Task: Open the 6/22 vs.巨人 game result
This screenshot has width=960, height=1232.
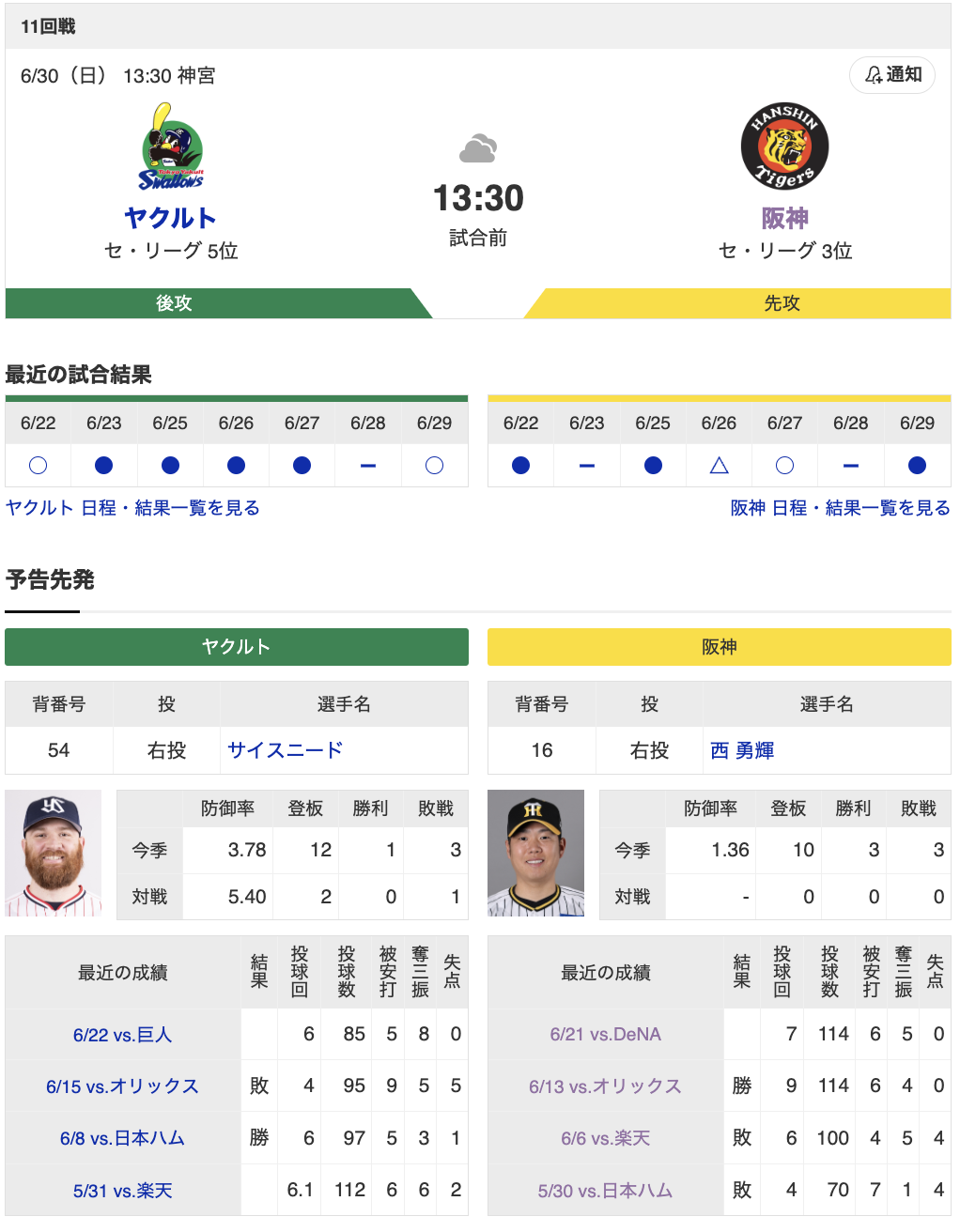Action: [x=123, y=1034]
